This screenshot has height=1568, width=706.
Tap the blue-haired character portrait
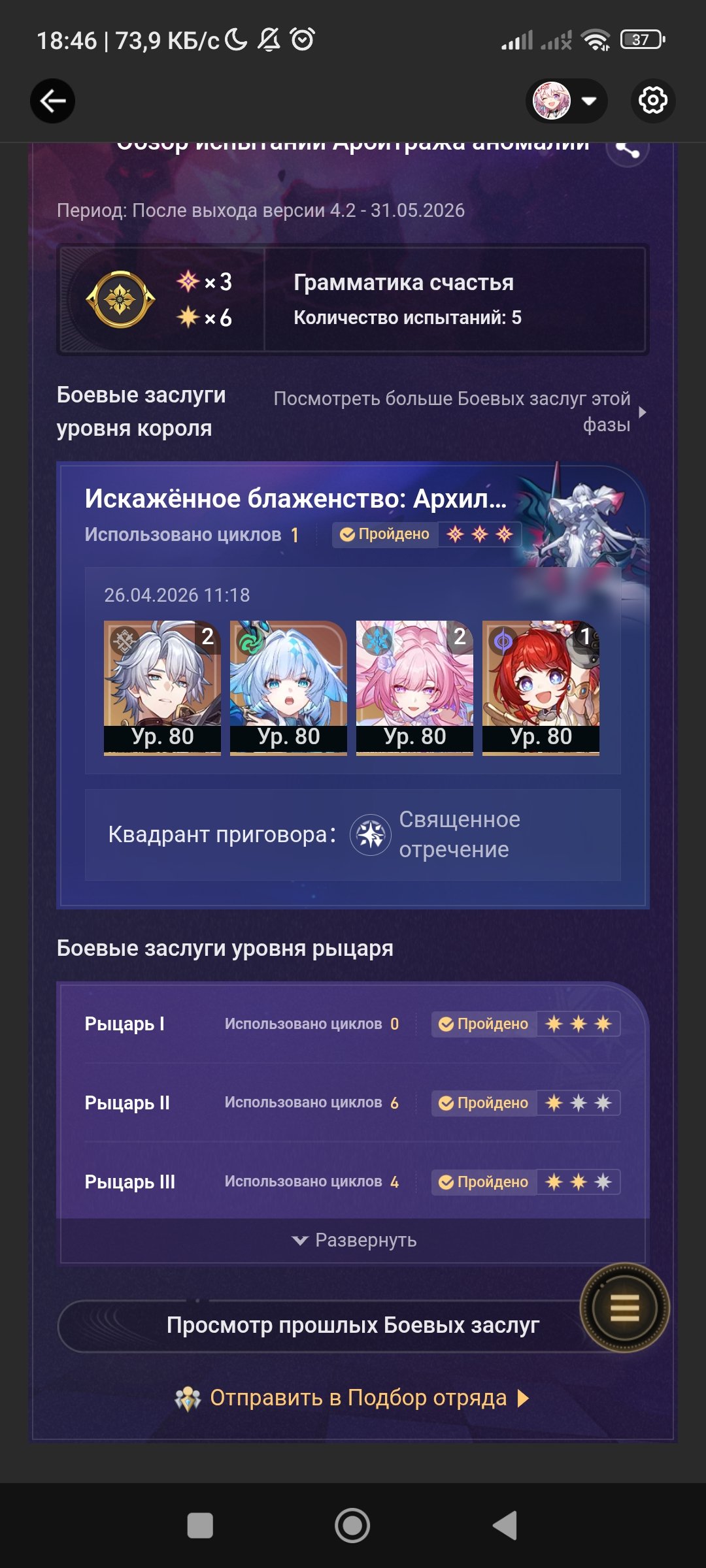[288, 688]
